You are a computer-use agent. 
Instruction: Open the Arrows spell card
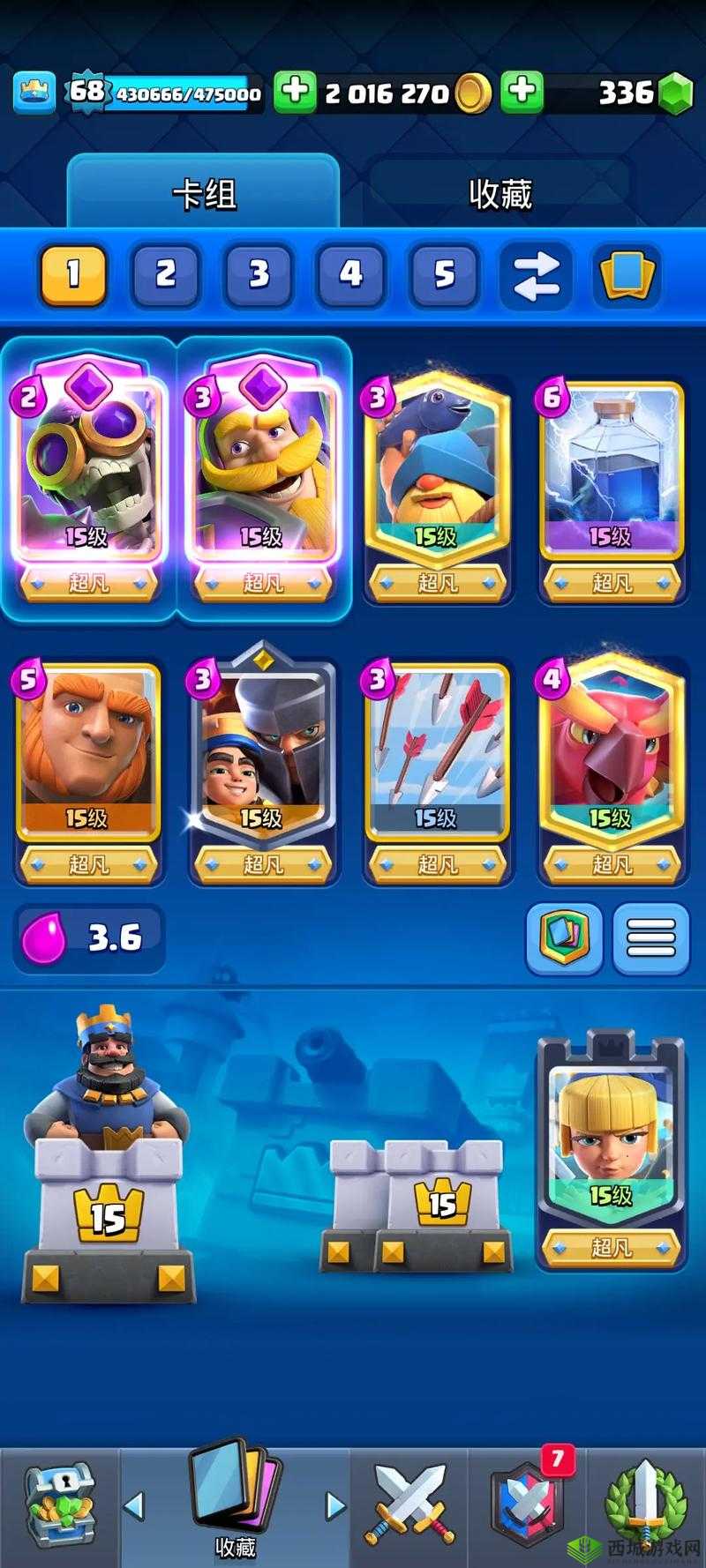[x=437, y=750]
